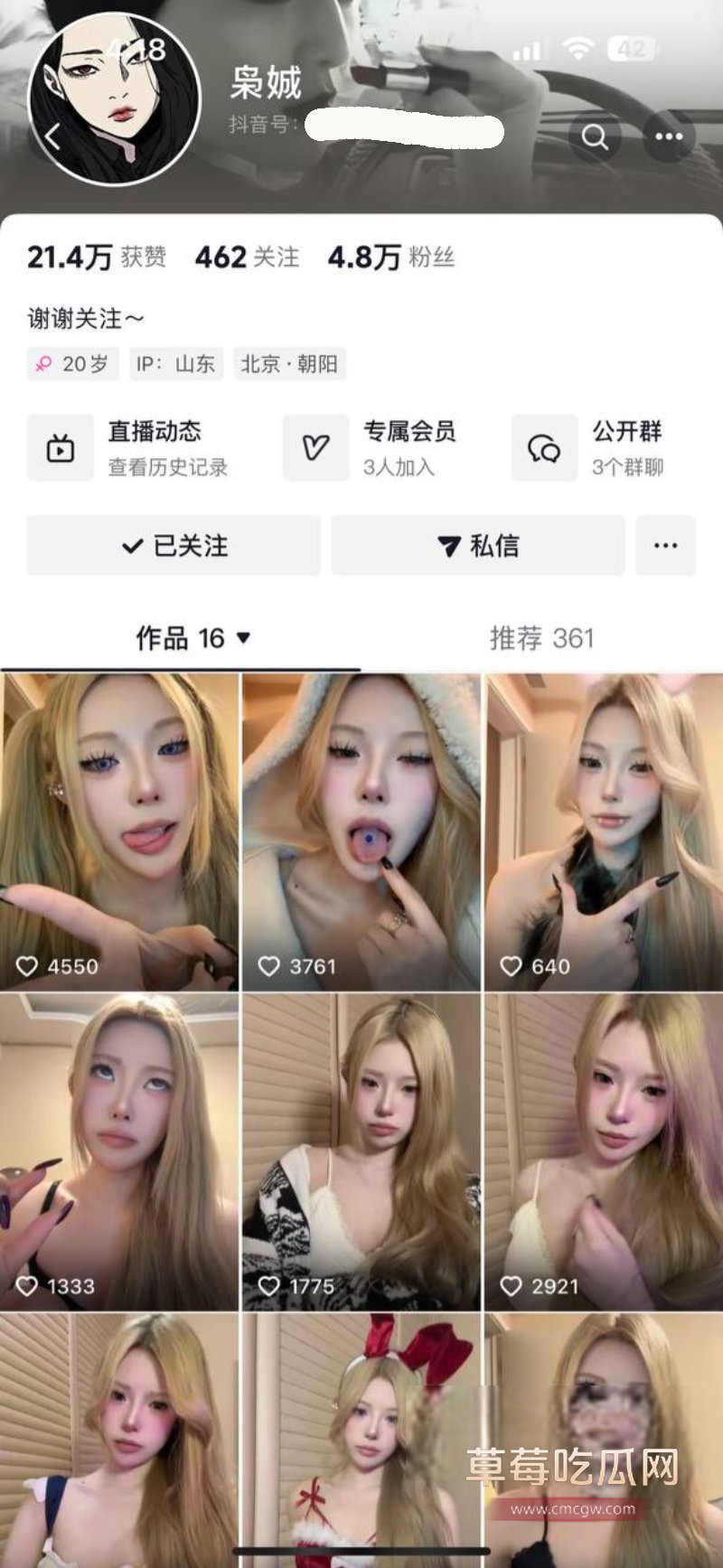Open the top-right overflow menu
The height and width of the screenshot is (1568, 723).
click(669, 136)
